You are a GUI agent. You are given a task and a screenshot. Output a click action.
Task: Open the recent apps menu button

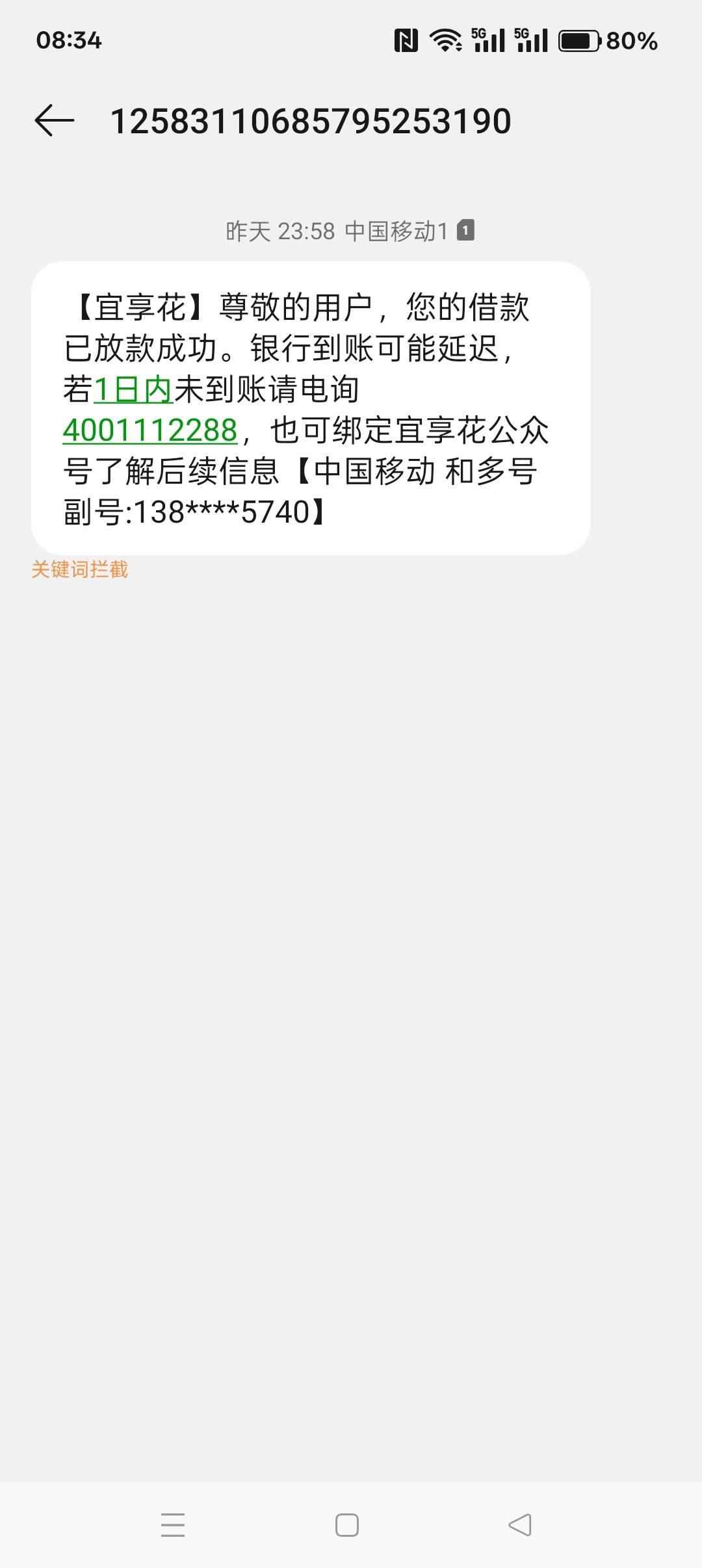(173, 1524)
